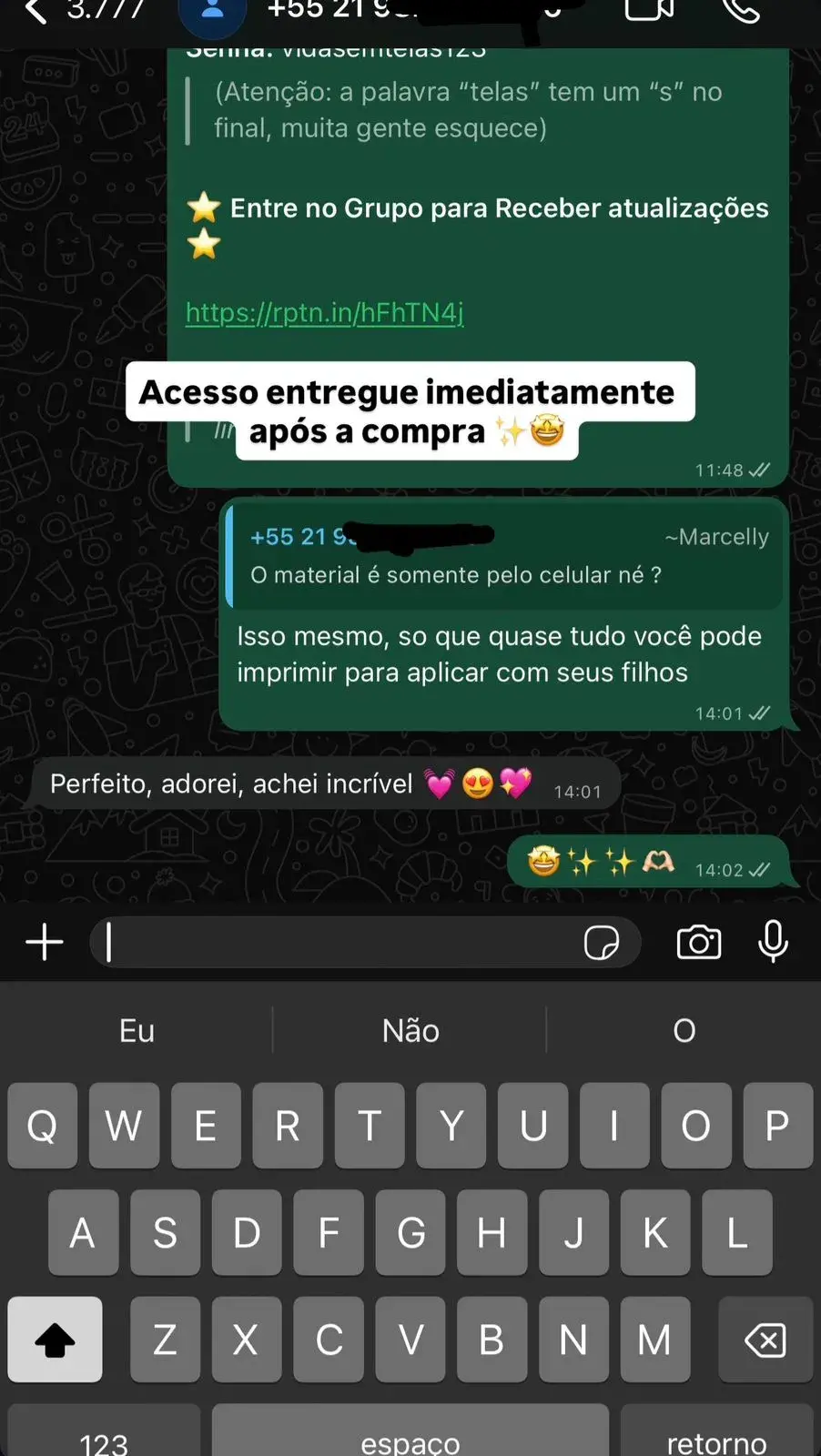The width and height of the screenshot is (821, 1456).
Task: Open the sticker picker in the message box
Action: click(x=601, y=943)
